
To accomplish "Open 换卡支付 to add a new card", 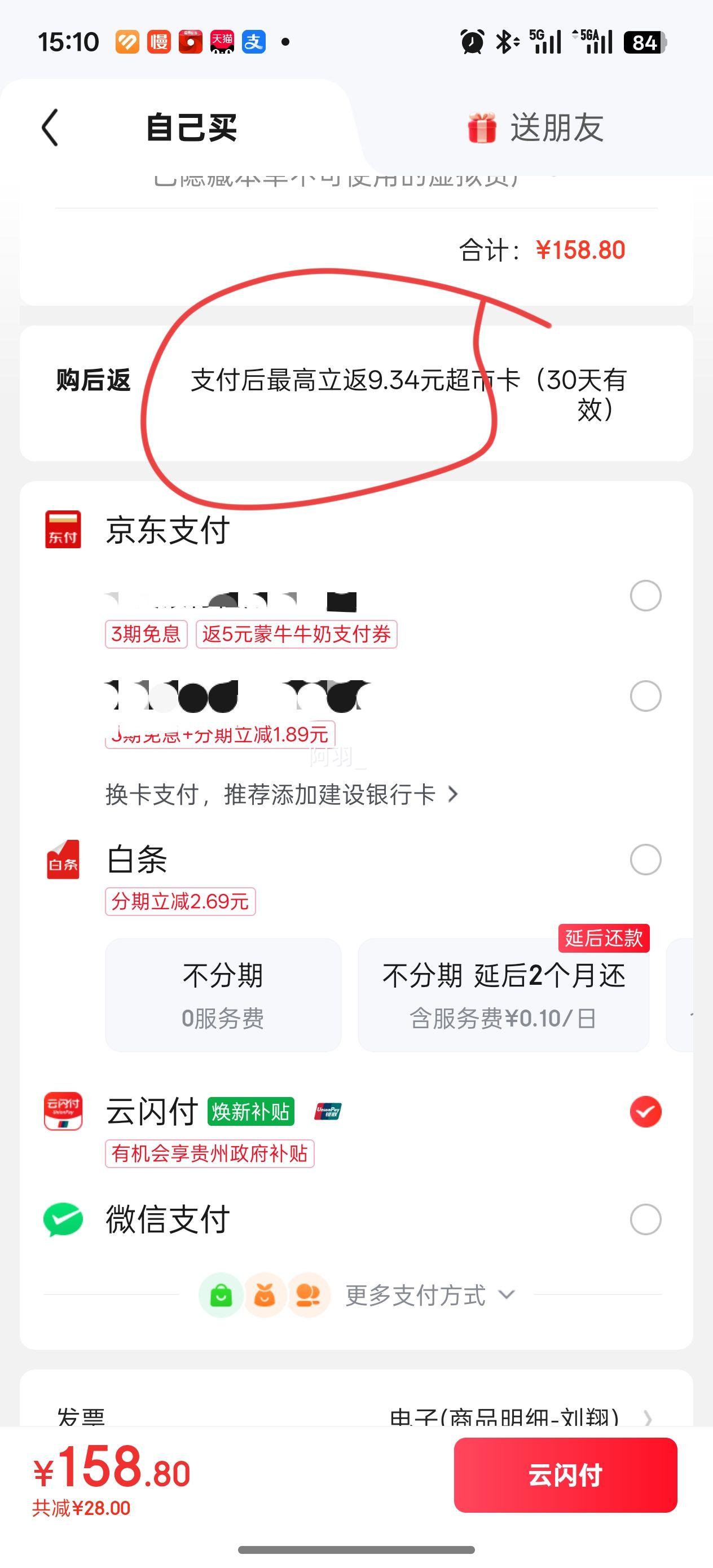I will [x=280, y=794].
